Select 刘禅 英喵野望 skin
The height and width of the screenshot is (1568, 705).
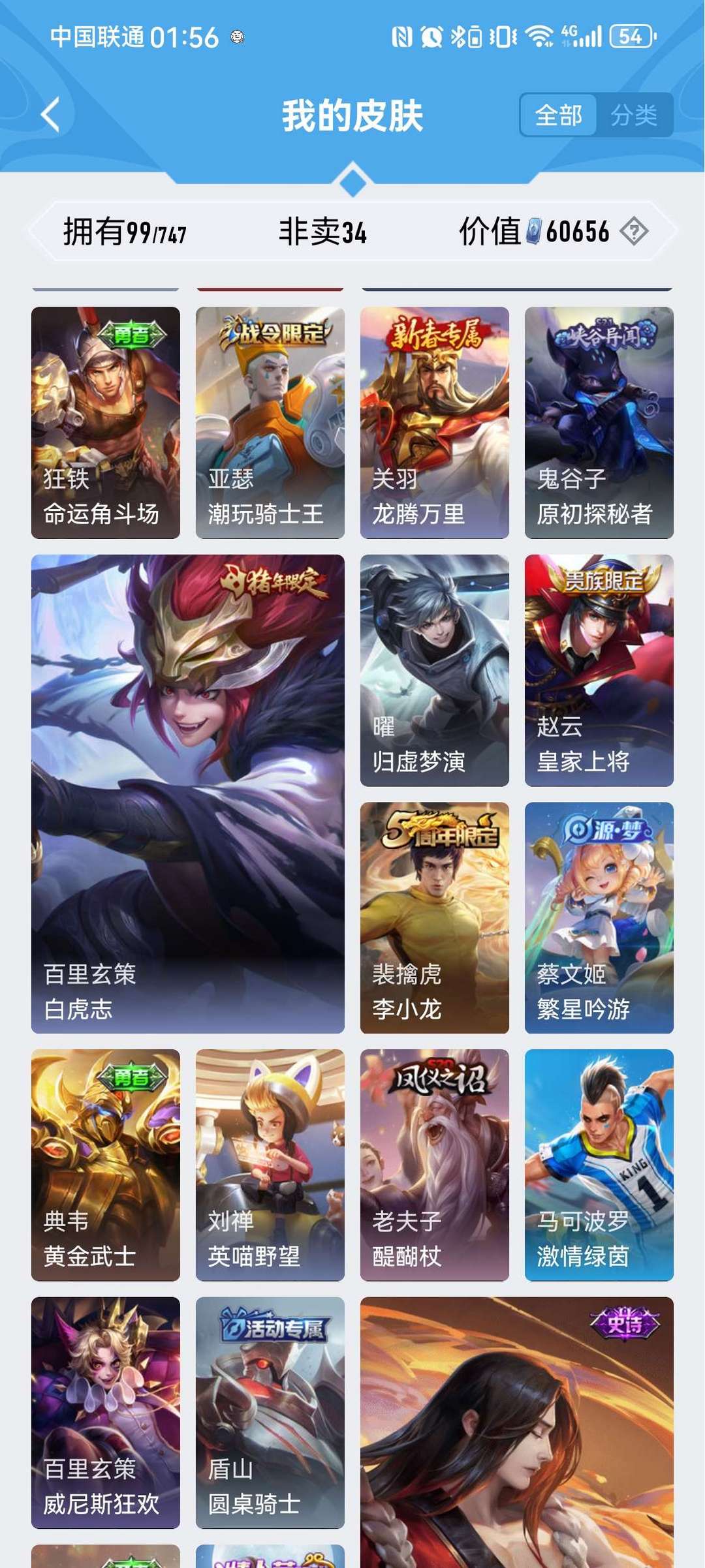tap(270, 1165)
